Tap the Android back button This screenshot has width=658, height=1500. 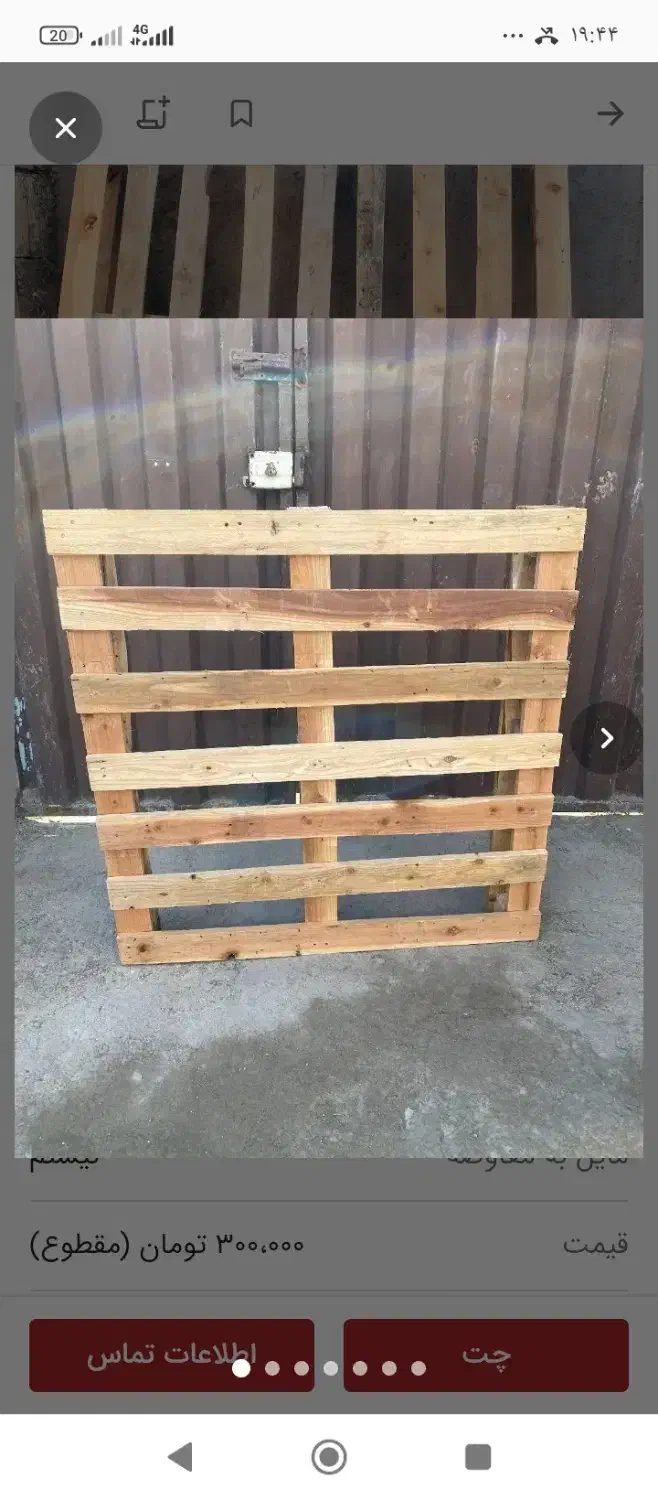(180, 1457)
